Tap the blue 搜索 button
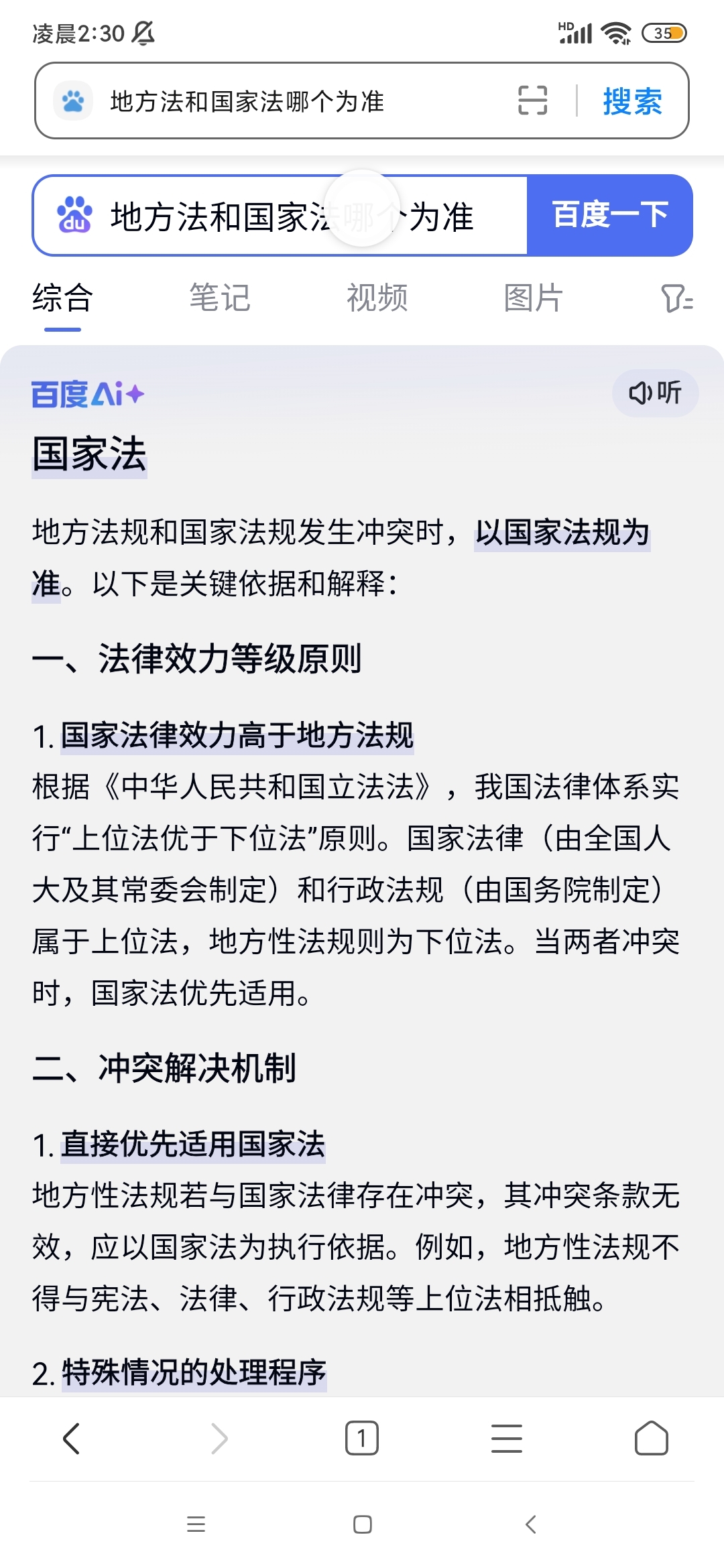Viewport: 724px width, 1568px height. pos(632,101)
